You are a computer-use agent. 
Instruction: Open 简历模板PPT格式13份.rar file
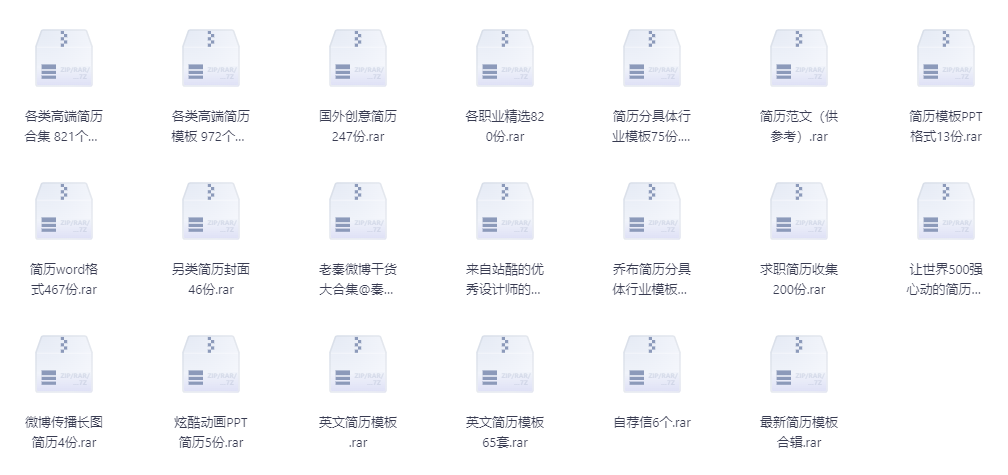pos(946,58)
